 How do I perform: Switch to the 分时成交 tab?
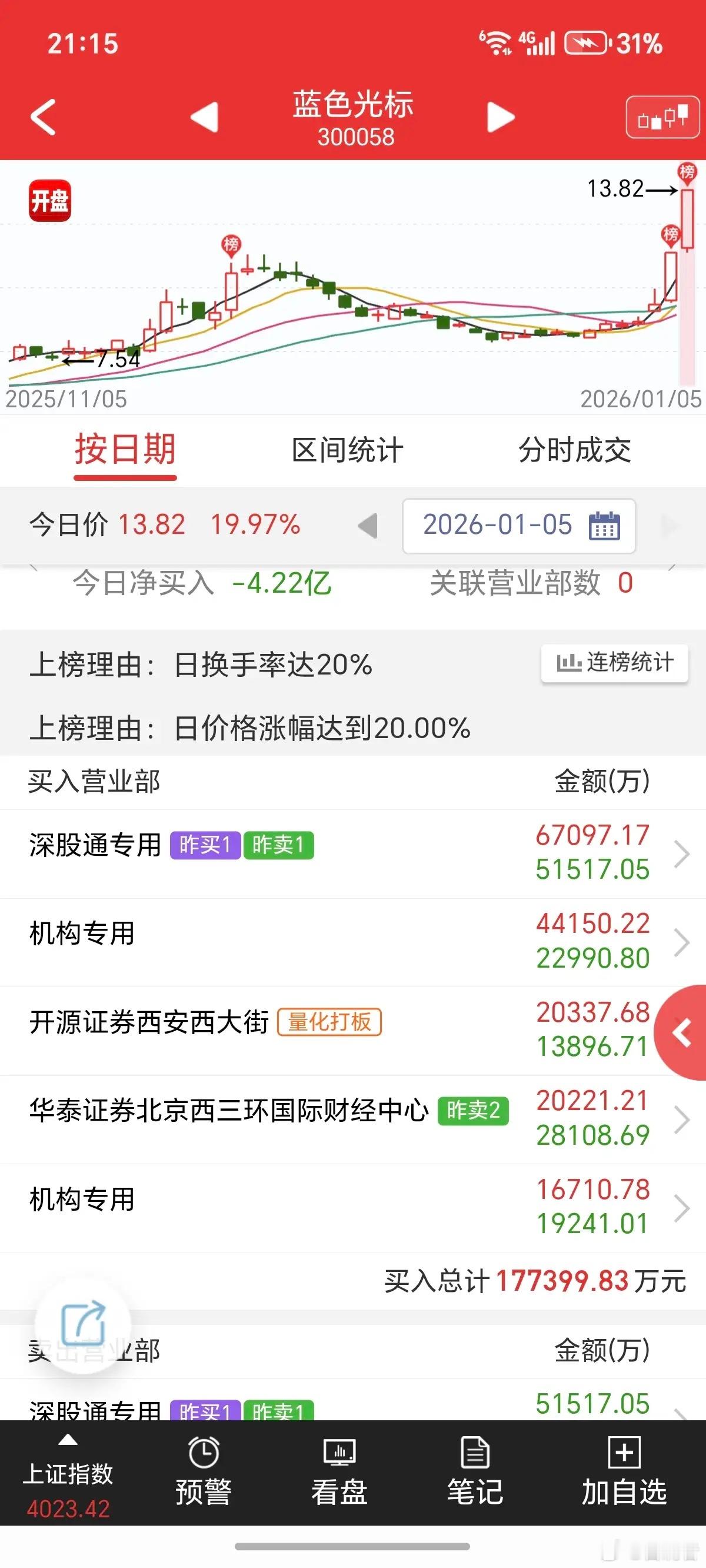tap(572, 450)
